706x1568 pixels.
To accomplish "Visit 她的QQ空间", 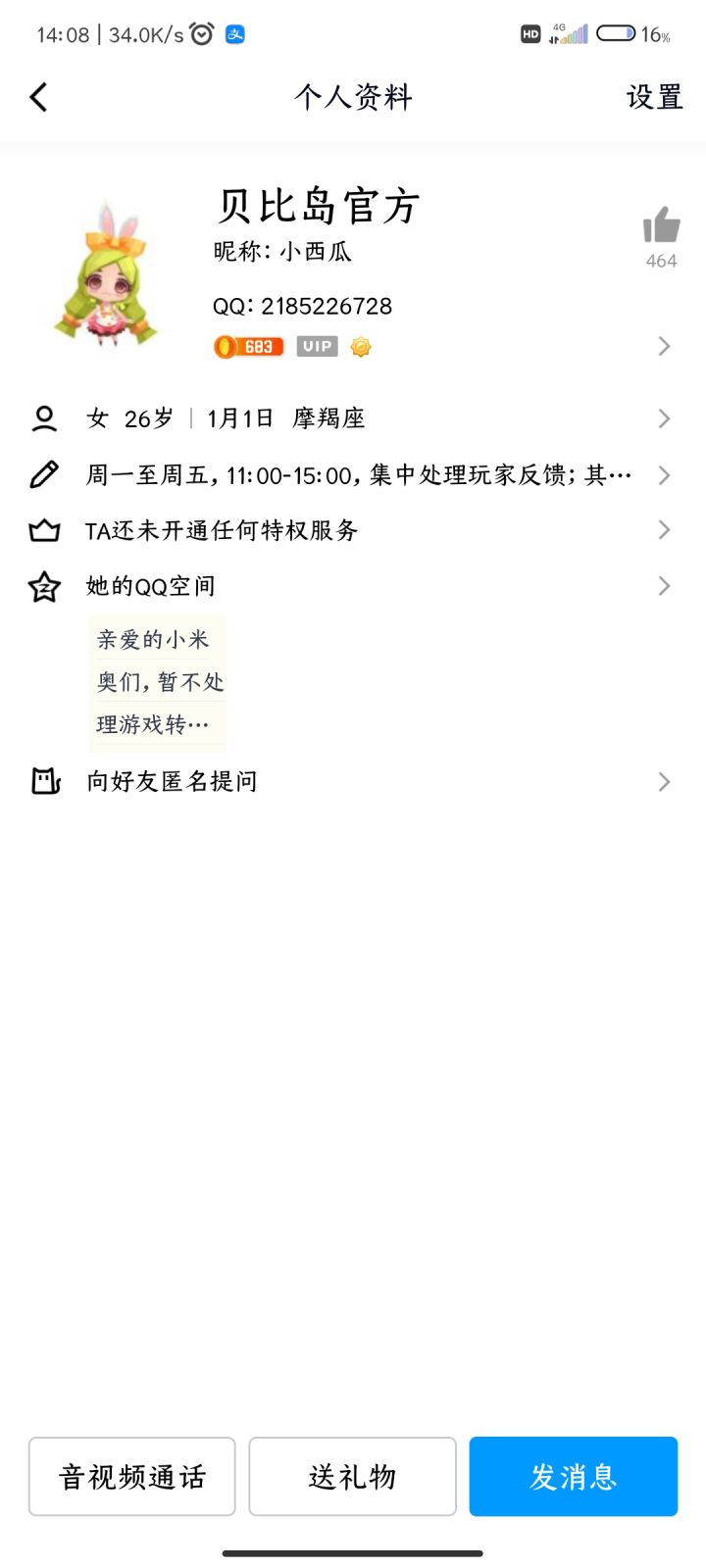I will coord(353,586).
